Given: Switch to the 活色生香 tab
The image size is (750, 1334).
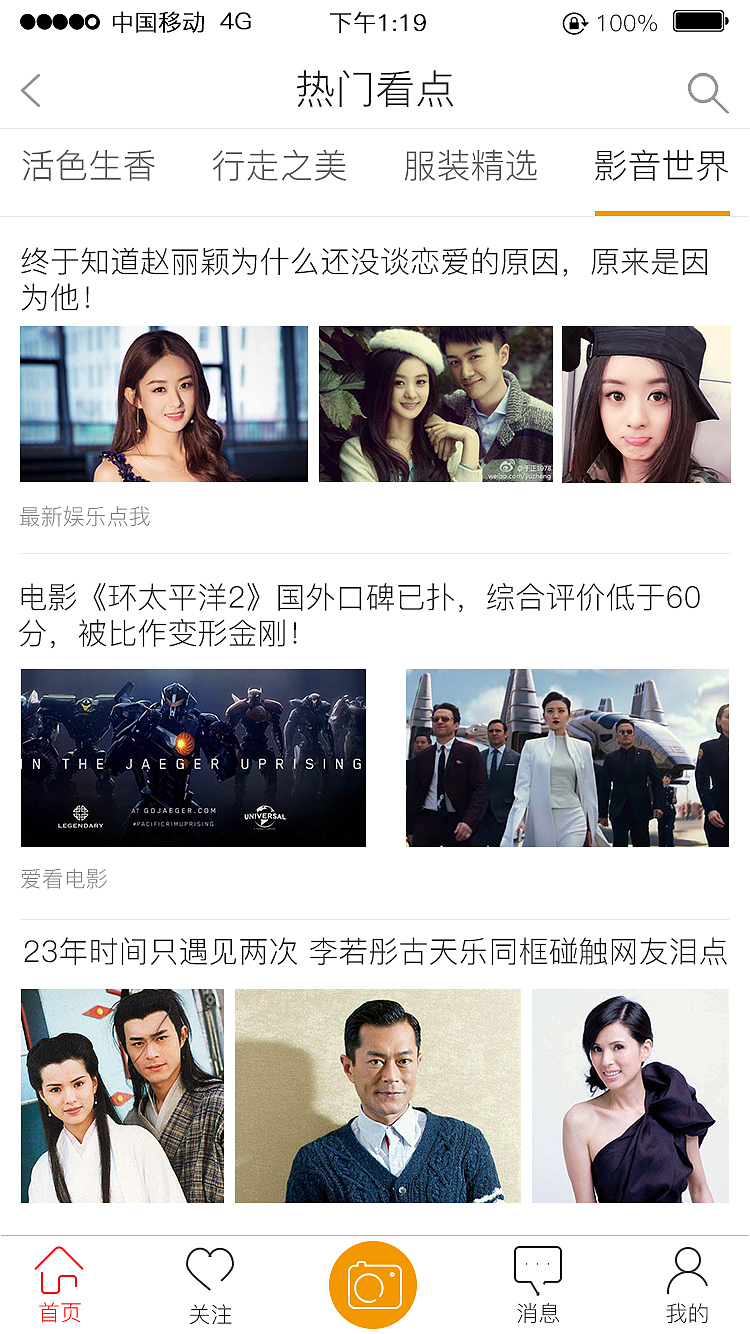Looking at the screenshot, I should (88, 167).
